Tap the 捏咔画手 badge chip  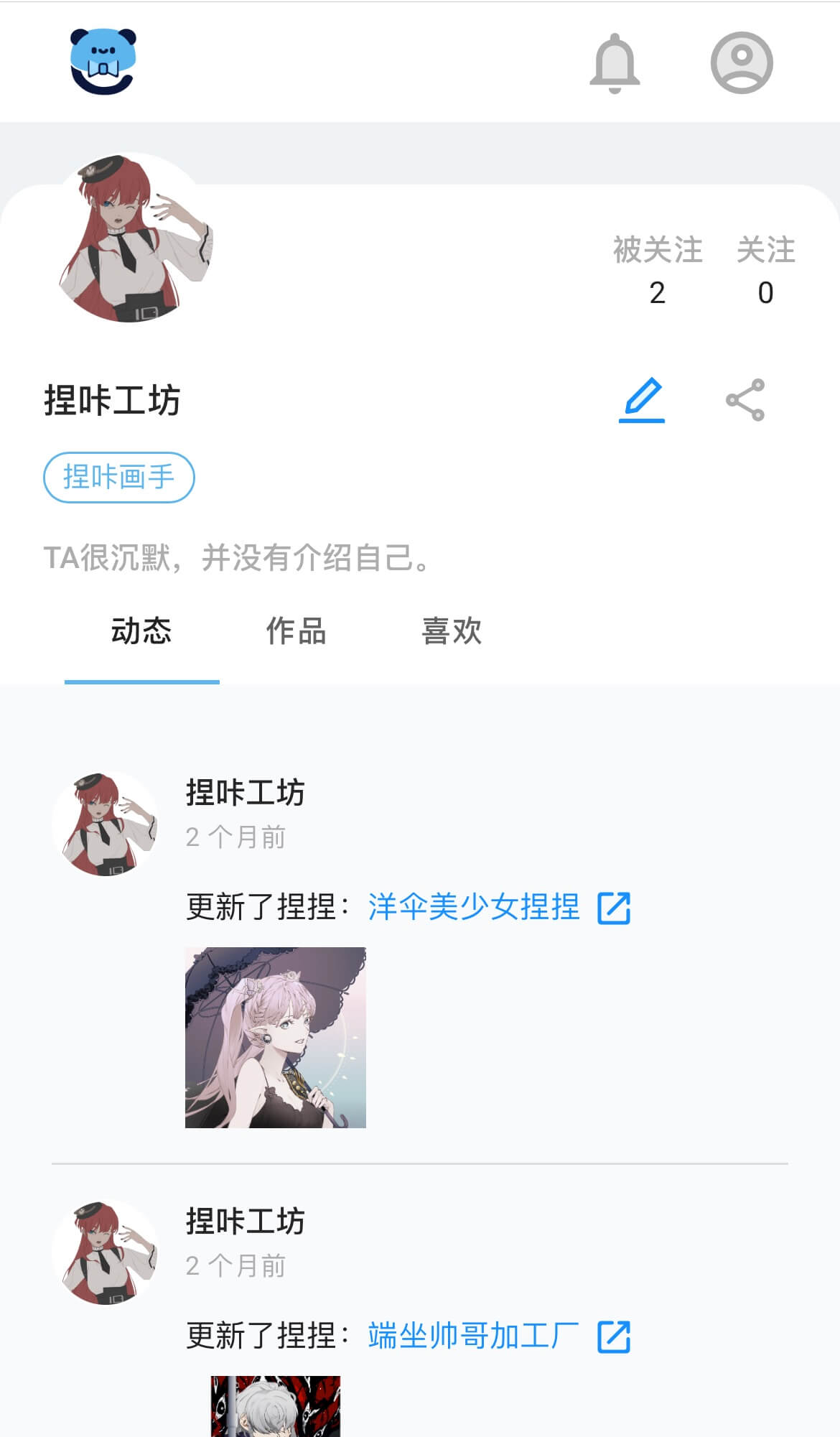(x=119, y=477)
